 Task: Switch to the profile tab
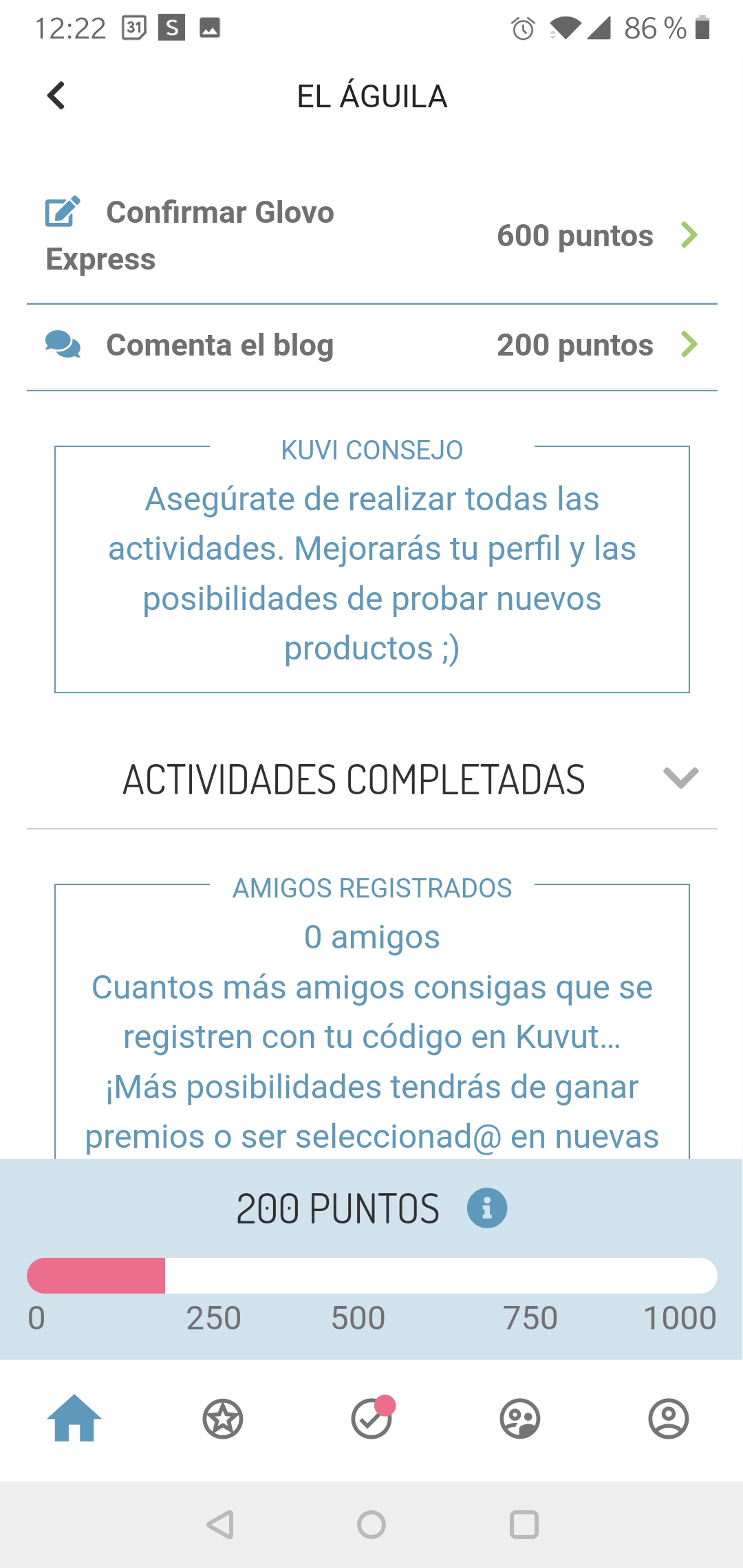coord(669,1419)
